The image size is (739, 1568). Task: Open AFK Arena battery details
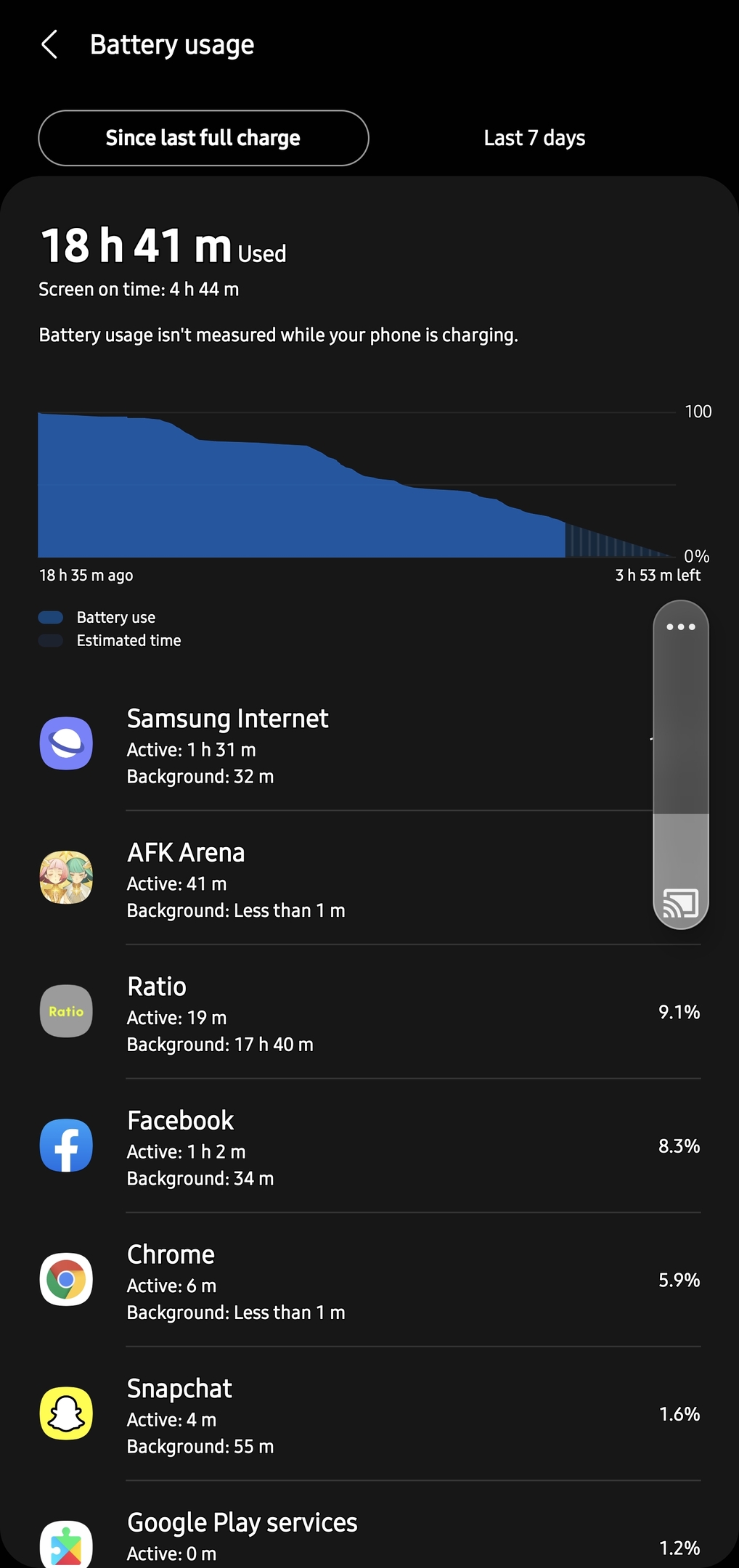(369, 878)
